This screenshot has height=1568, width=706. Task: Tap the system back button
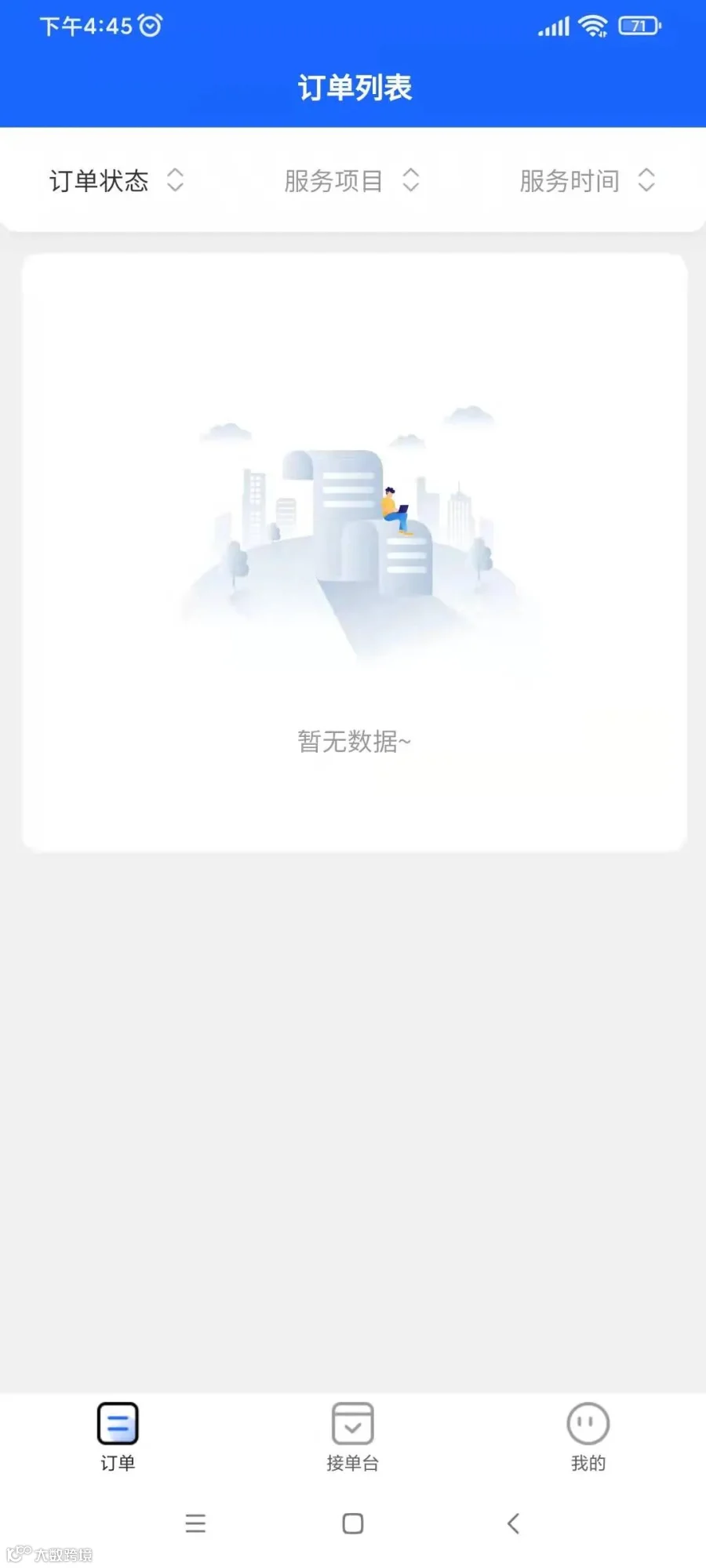click(x=514, y=1523)
